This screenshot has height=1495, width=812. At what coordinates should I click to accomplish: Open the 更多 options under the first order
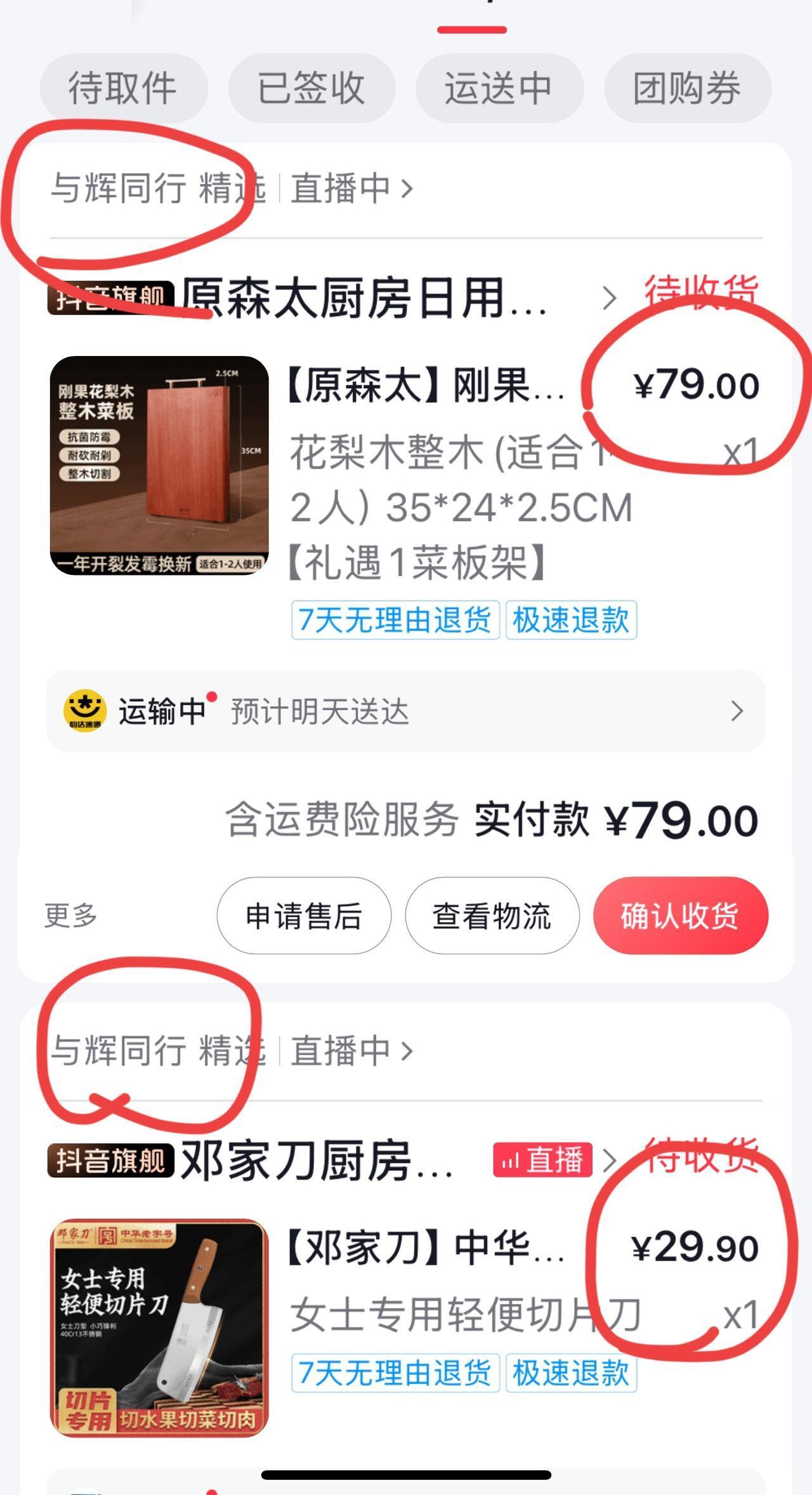(70, 916)
